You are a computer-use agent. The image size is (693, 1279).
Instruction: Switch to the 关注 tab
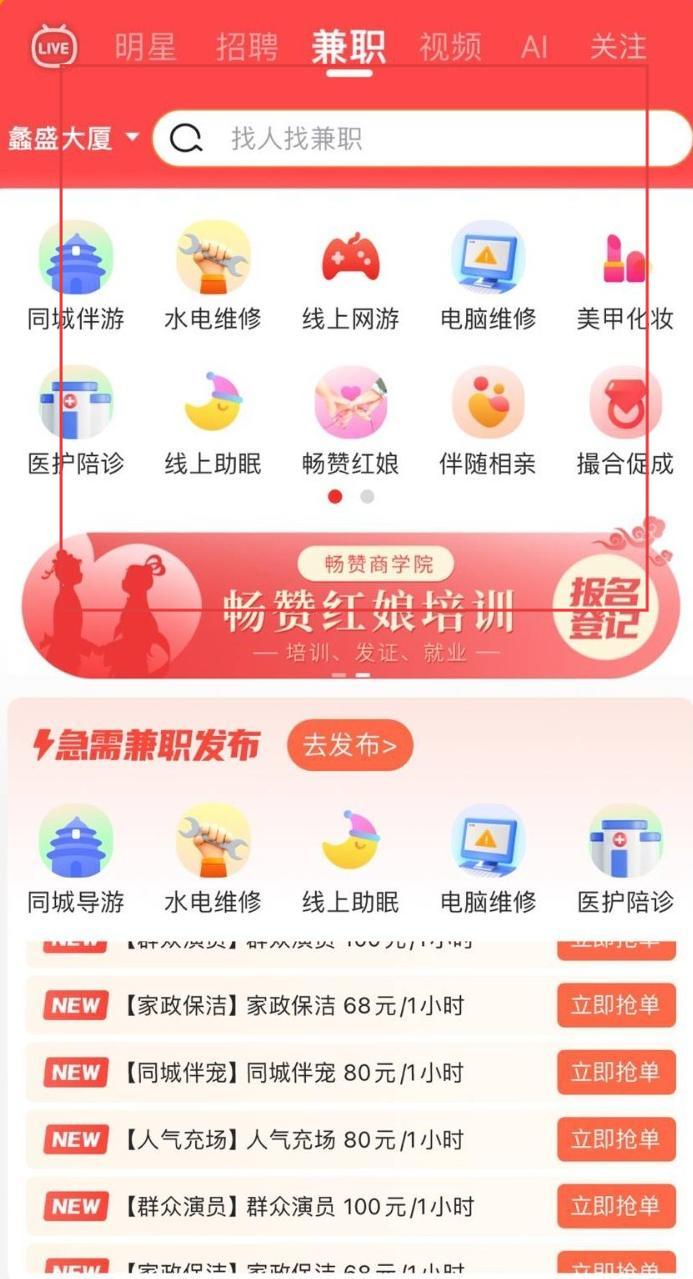coord(618,47)
